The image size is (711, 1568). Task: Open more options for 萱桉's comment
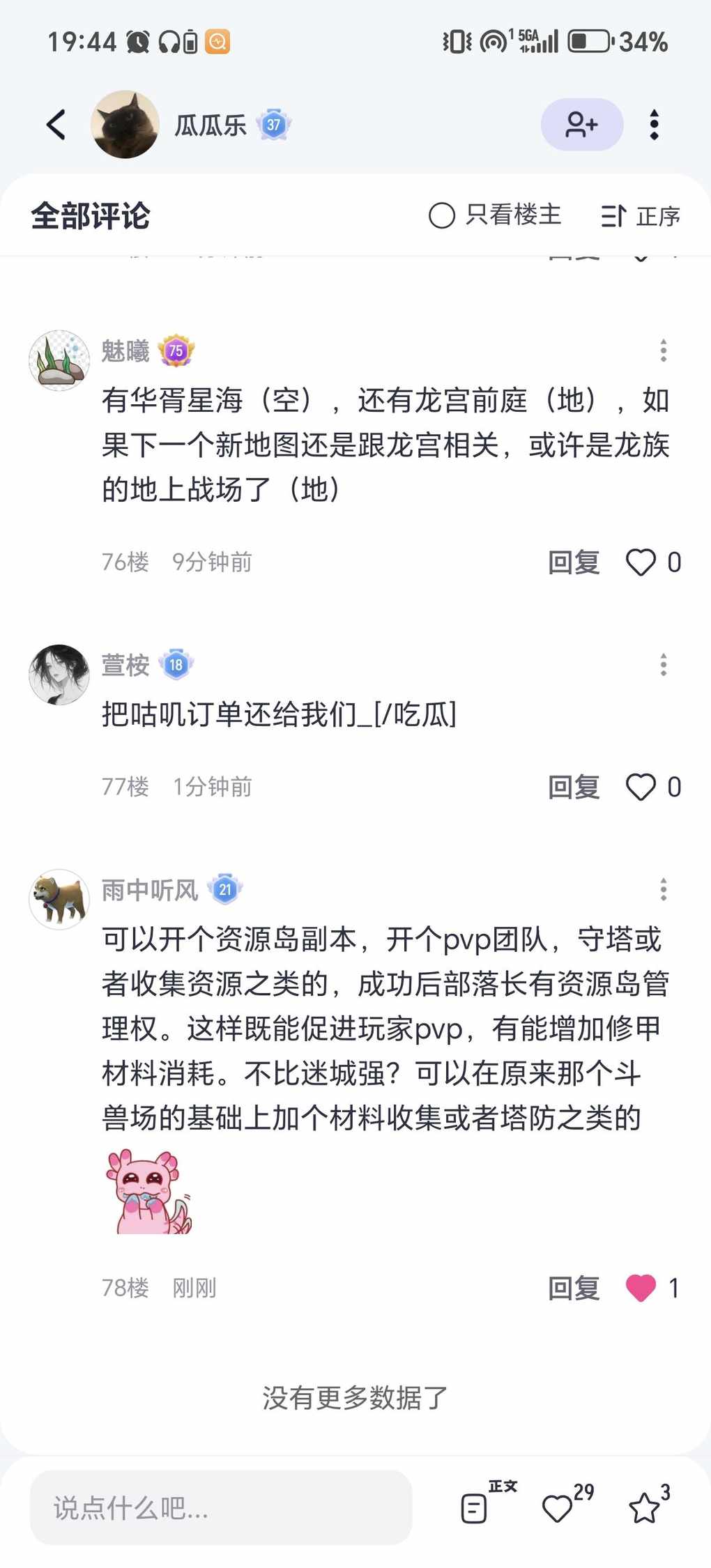point(663,665)
